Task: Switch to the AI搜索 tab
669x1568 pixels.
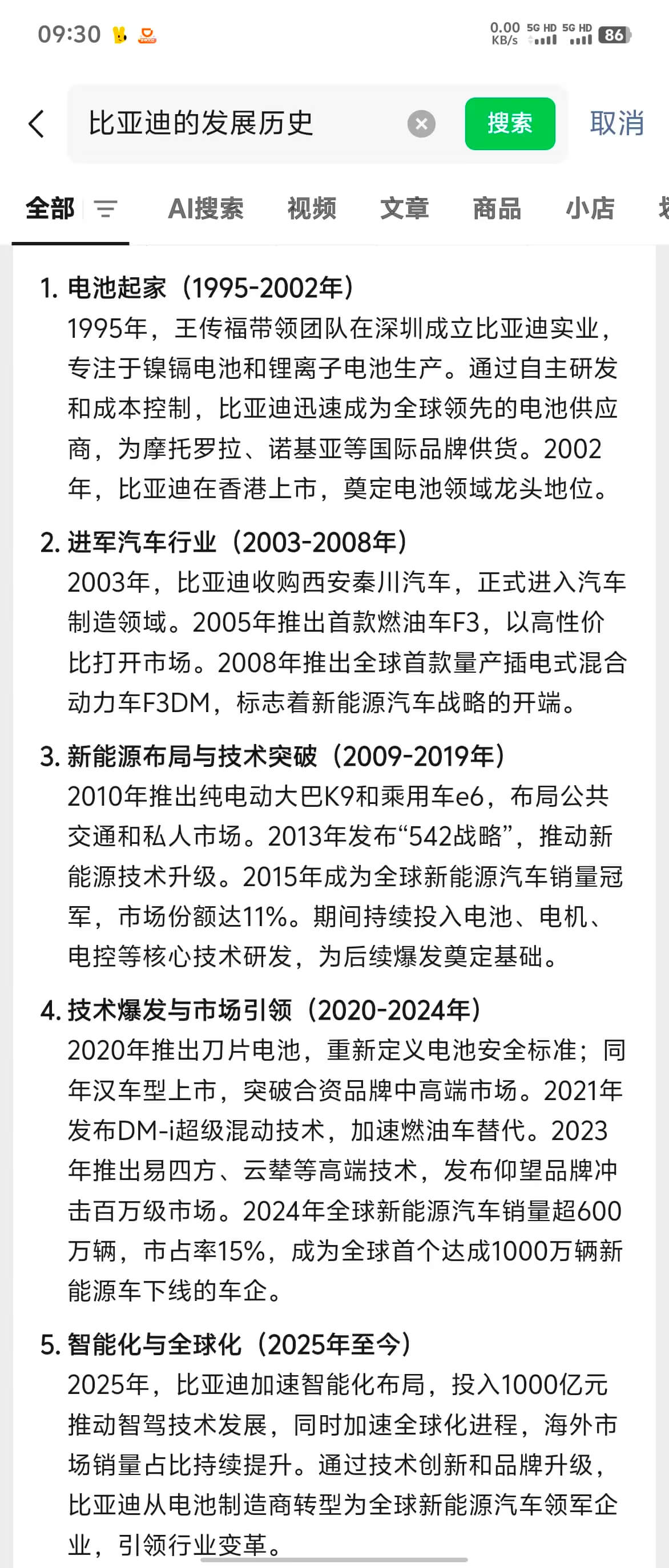Action: click(x=205, y=209)
